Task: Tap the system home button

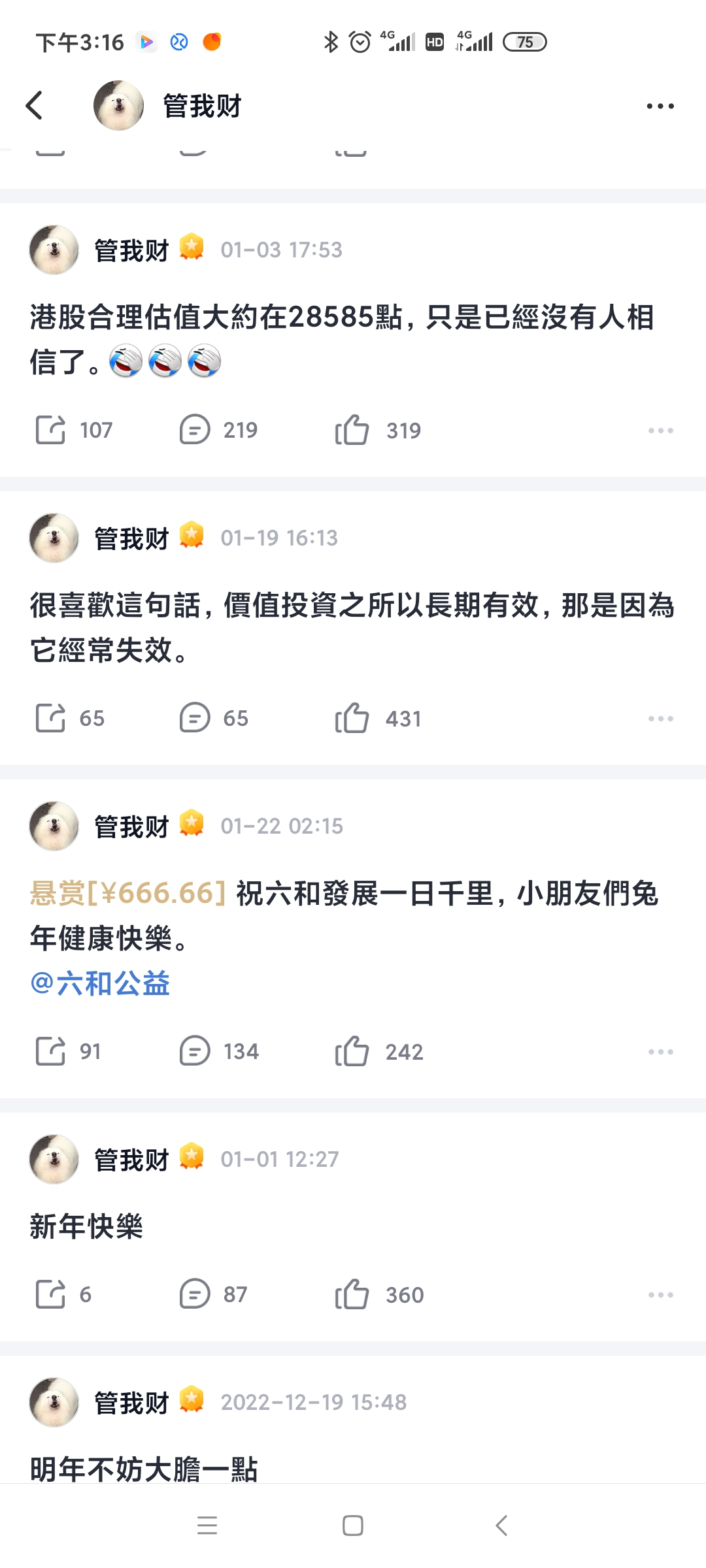Action: [353, 1526]
